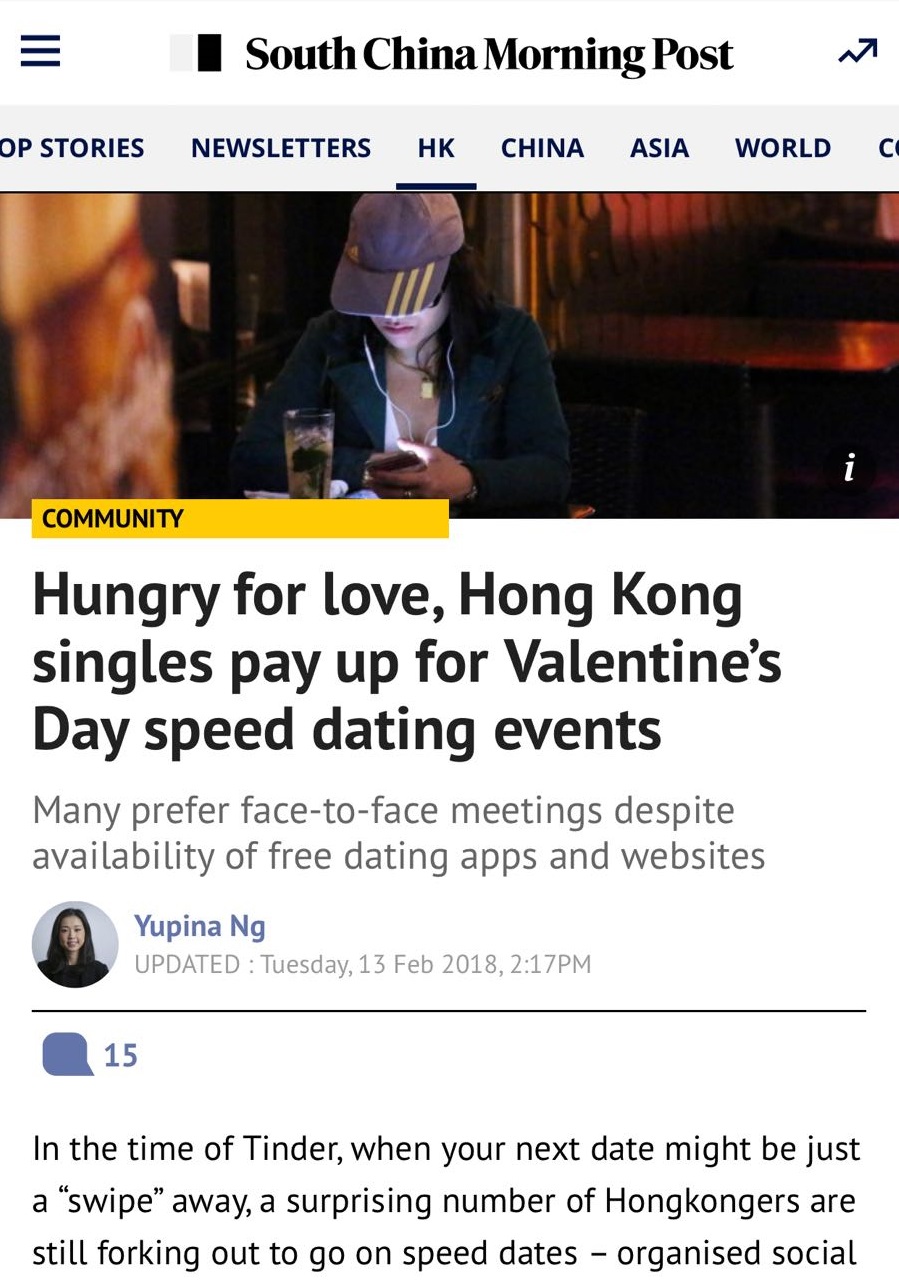Go to the Asia section tab

[659, 148]
